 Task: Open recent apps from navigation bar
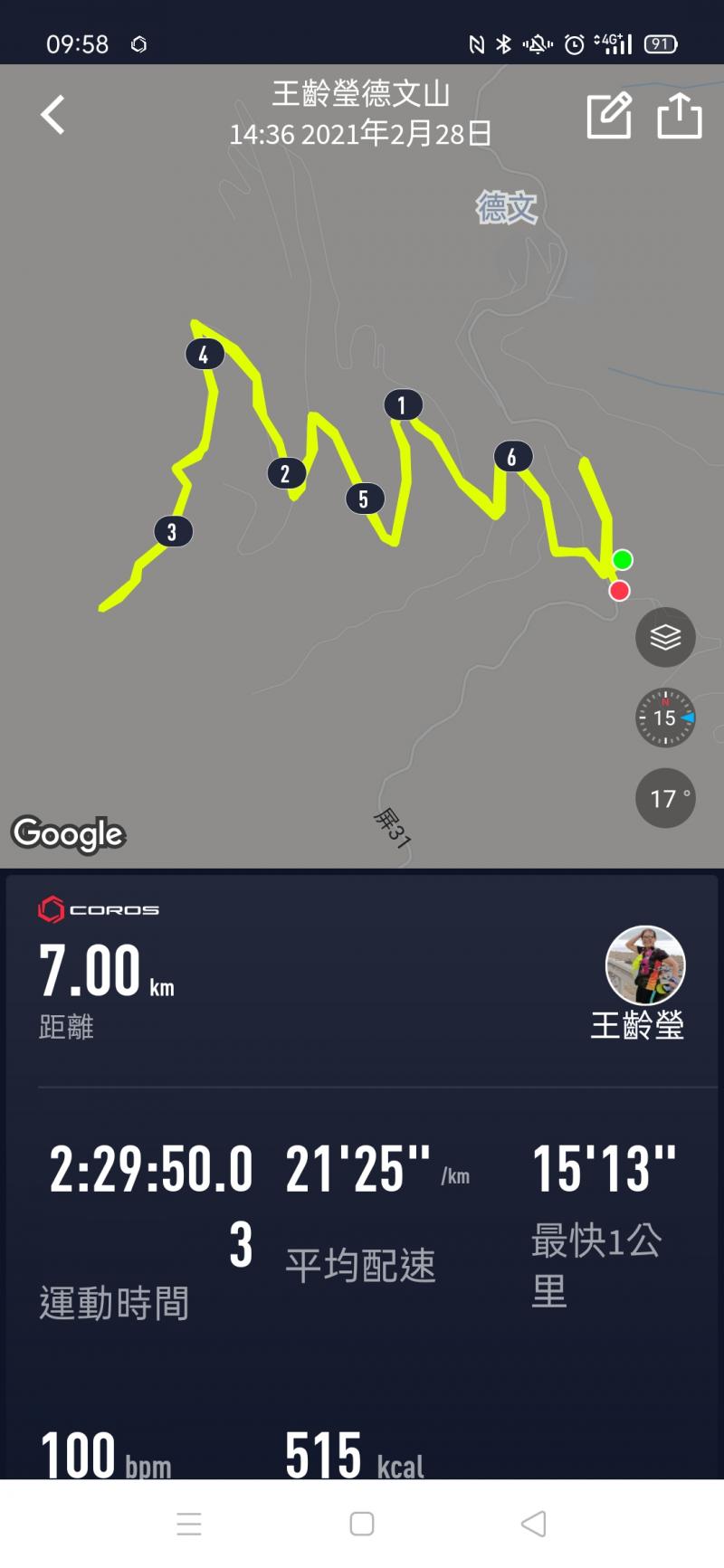(189, 1524)
